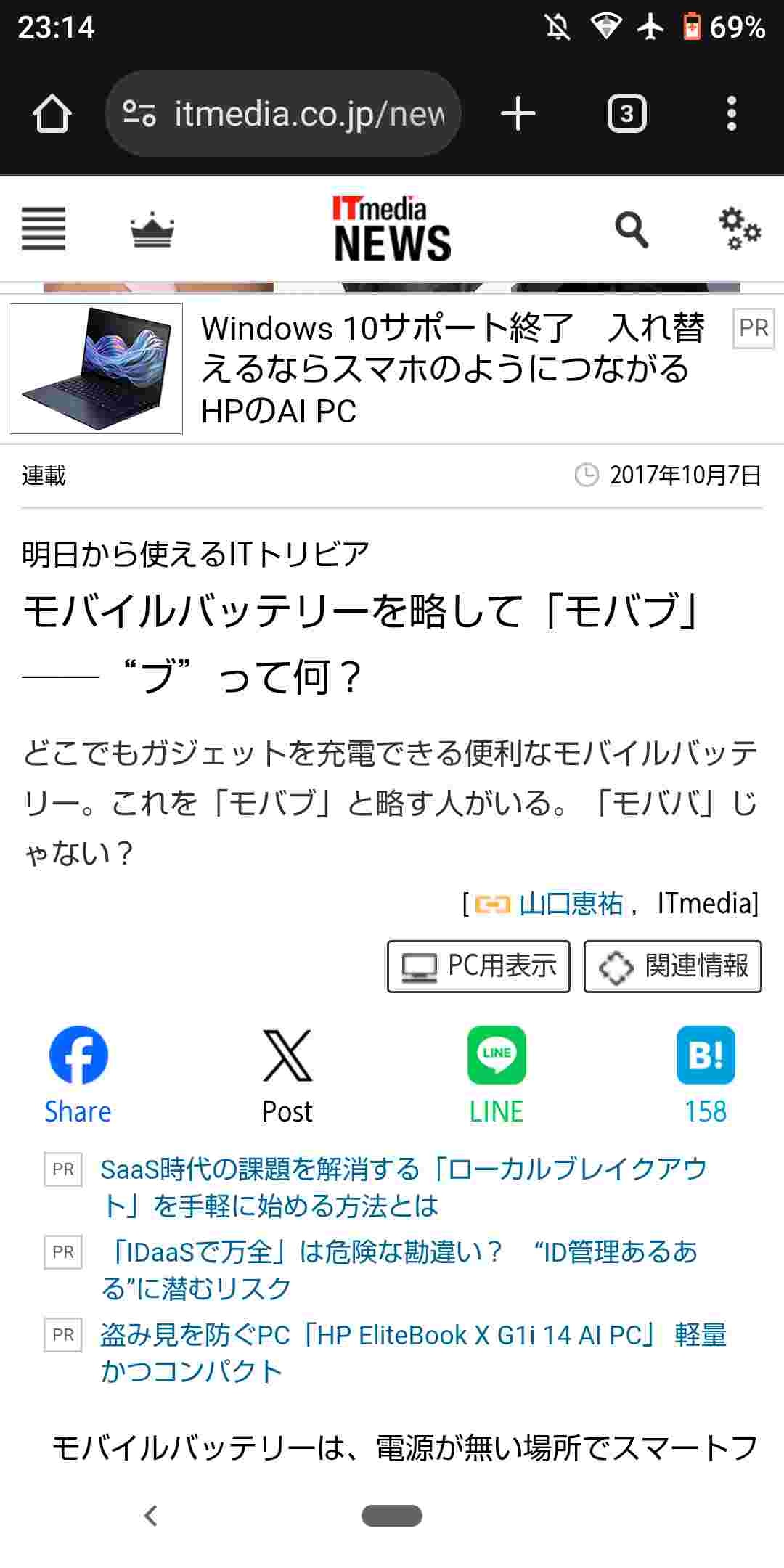Screen dimensions: 784x1568
Task: Open the 関連情報 button
Action: pos(673,966)
